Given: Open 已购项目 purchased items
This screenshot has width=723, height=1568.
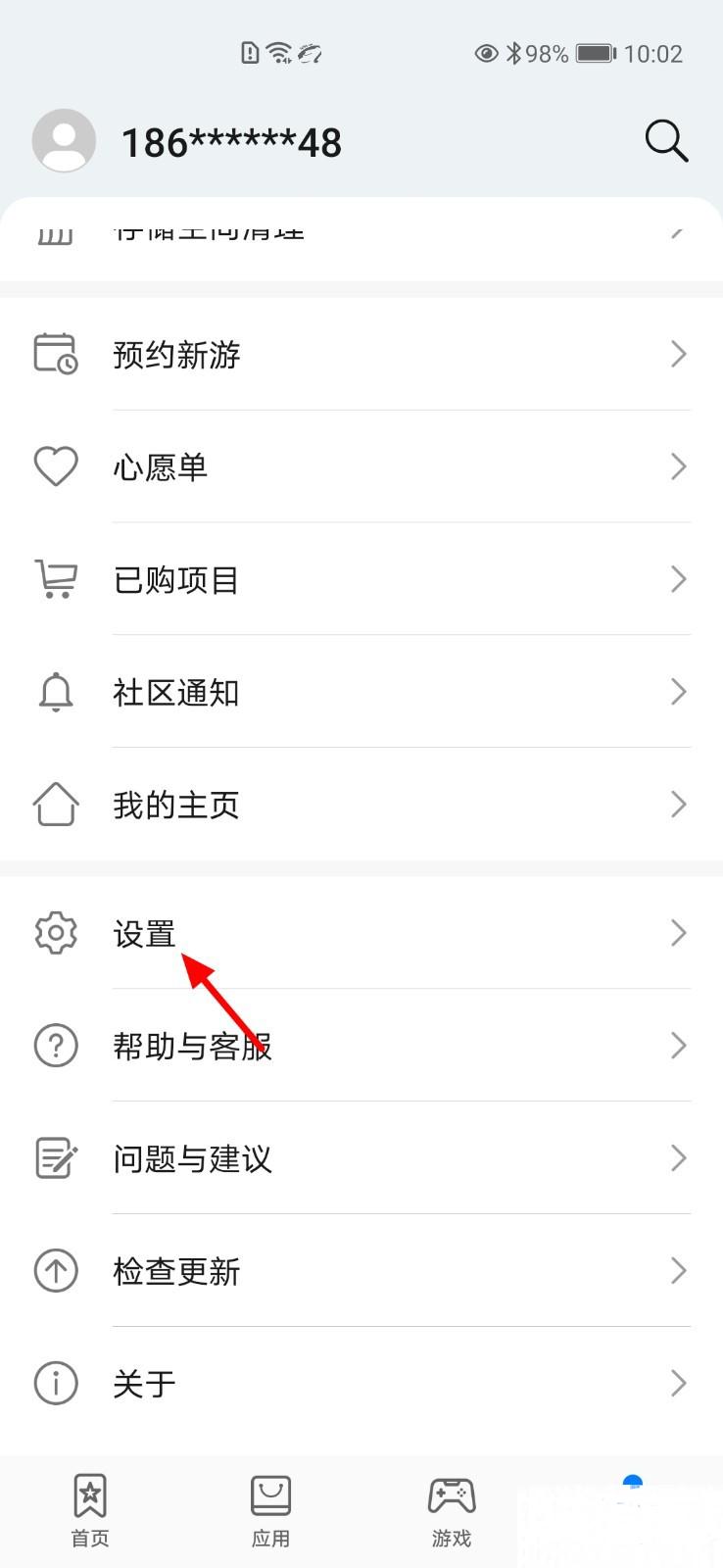Looking at the screenshot, I should (361, 579).
